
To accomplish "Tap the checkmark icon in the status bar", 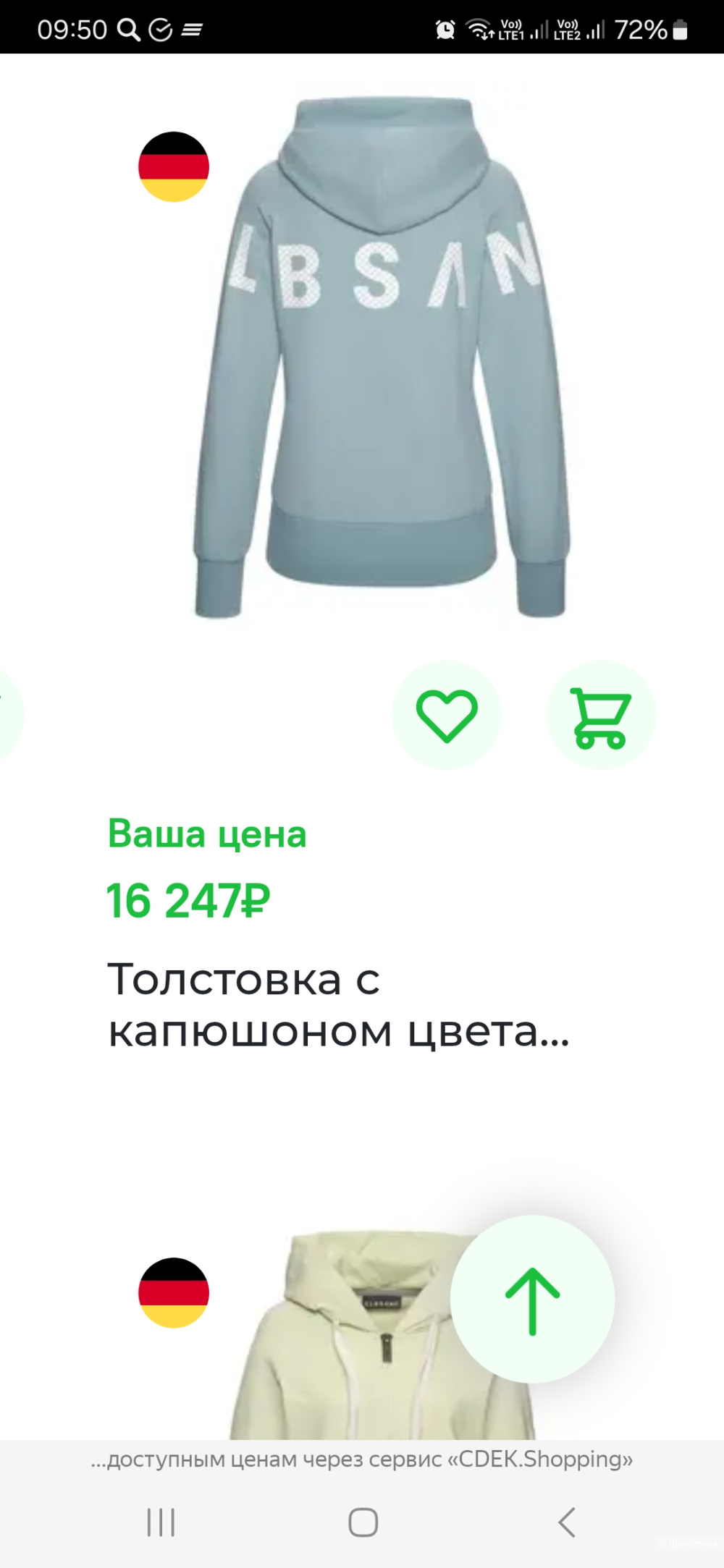I will point(160,30).
